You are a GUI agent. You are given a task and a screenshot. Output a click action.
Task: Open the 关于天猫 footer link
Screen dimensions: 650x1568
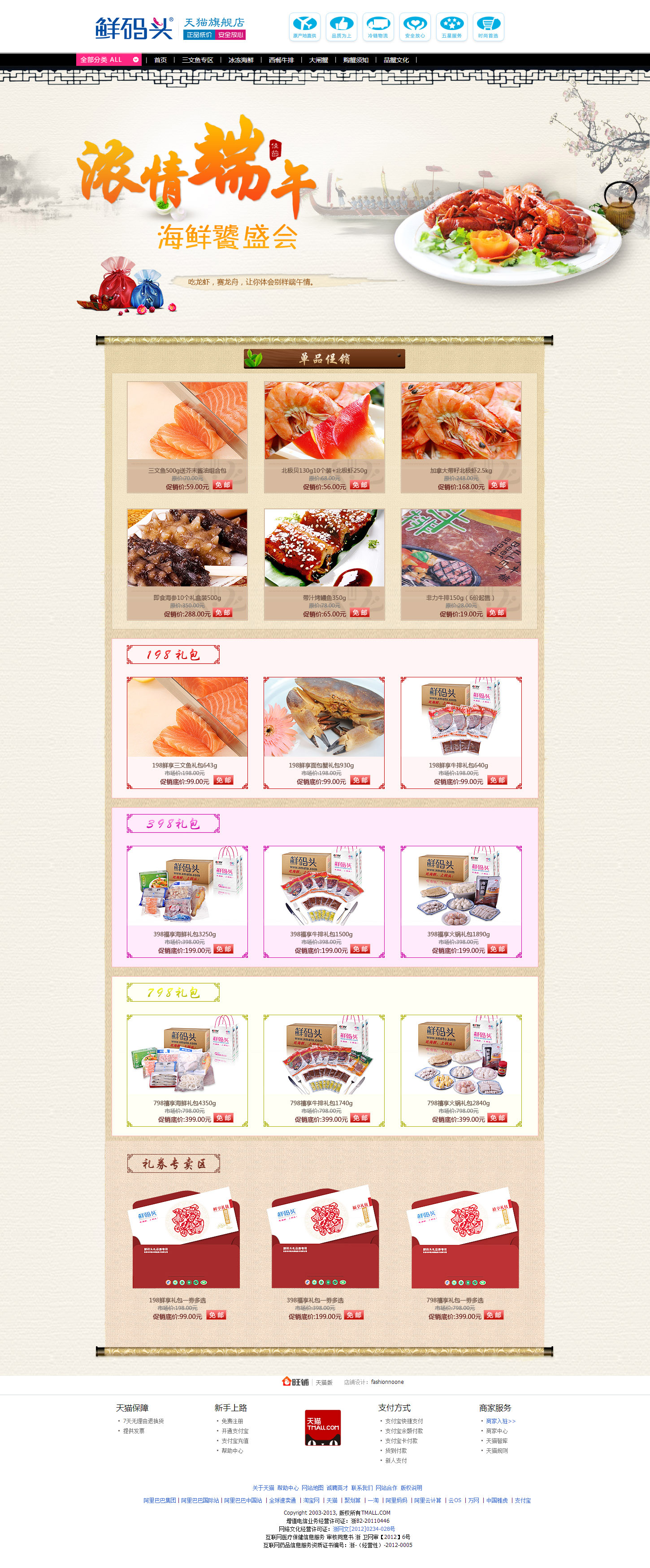(x=263, y=1488)
